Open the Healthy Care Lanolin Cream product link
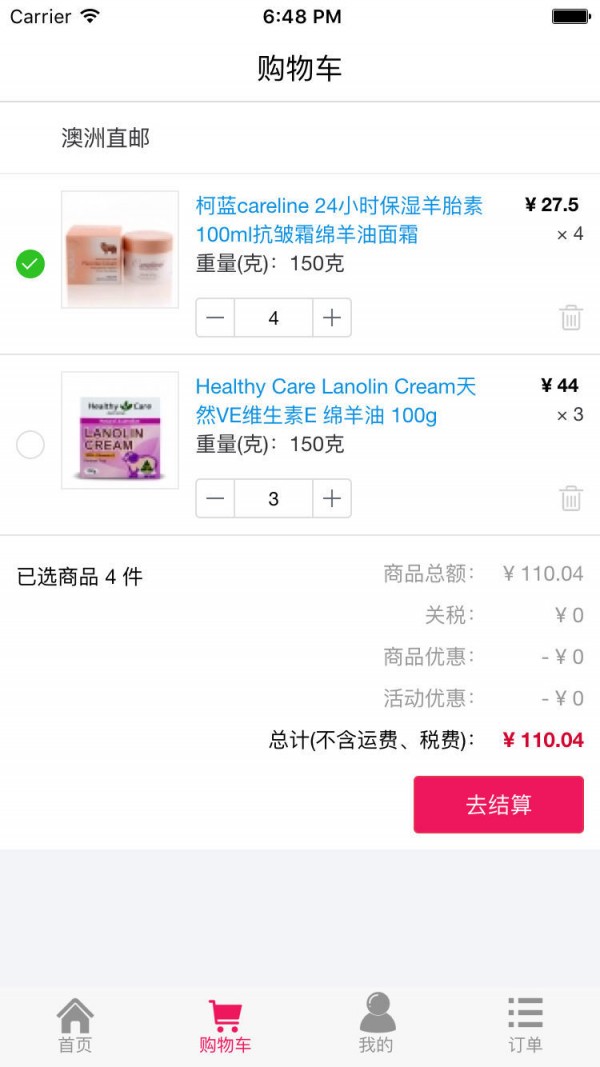This screenshot has width=600, height=1067. (x=336, y=400)
